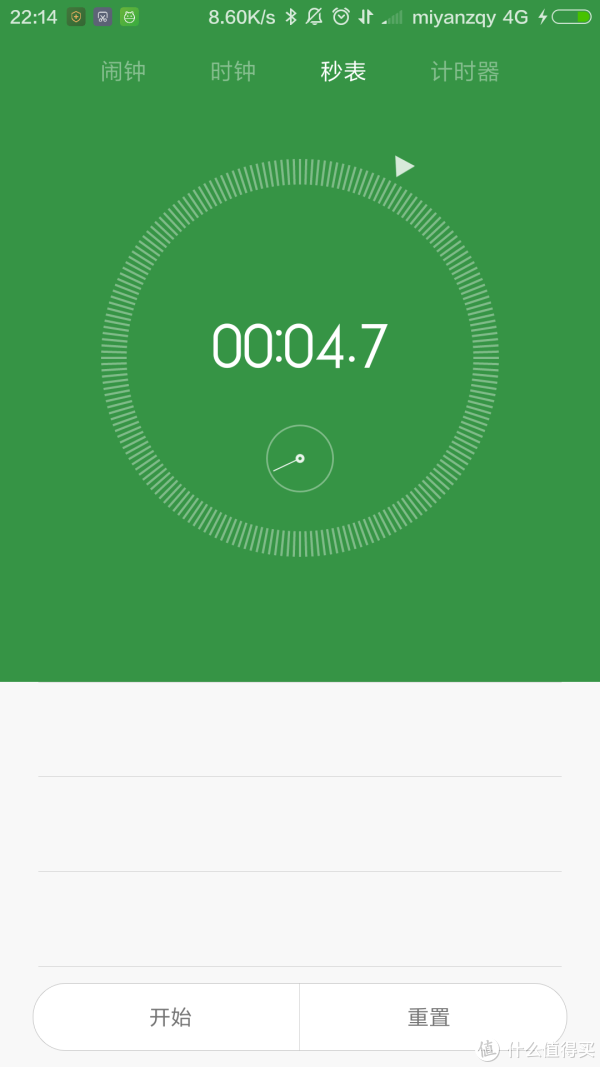This screenshot has height=1067, width=600.
Task: Switch to the 时钟 tab
Action: click(233, 72)
